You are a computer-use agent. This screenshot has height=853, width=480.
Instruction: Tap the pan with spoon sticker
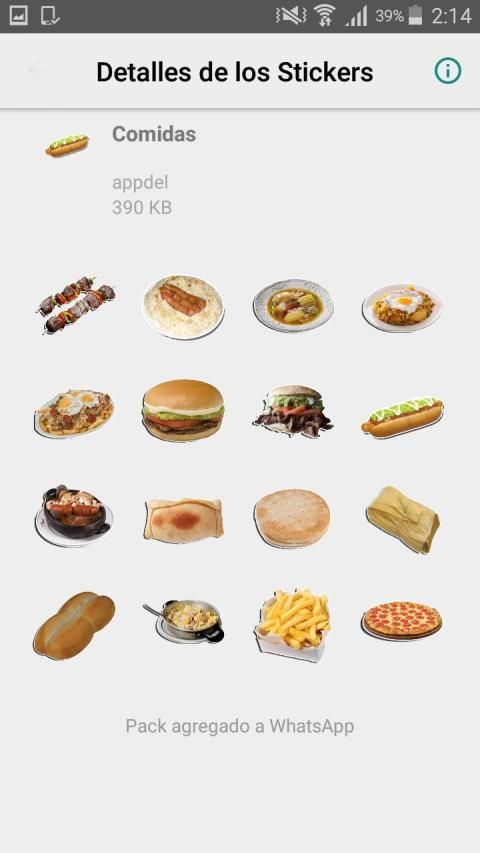click(183, 621)
